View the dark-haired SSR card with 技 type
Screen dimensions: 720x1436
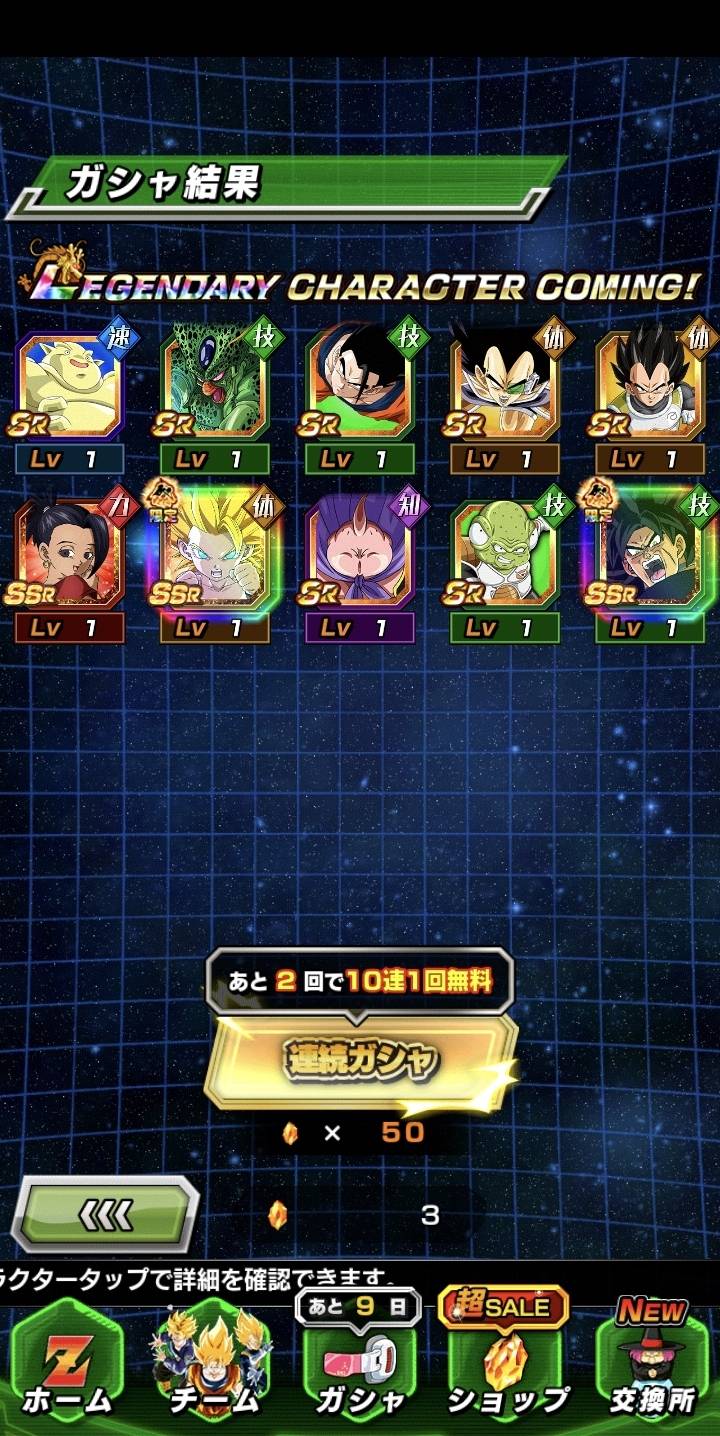click(650, 556)
